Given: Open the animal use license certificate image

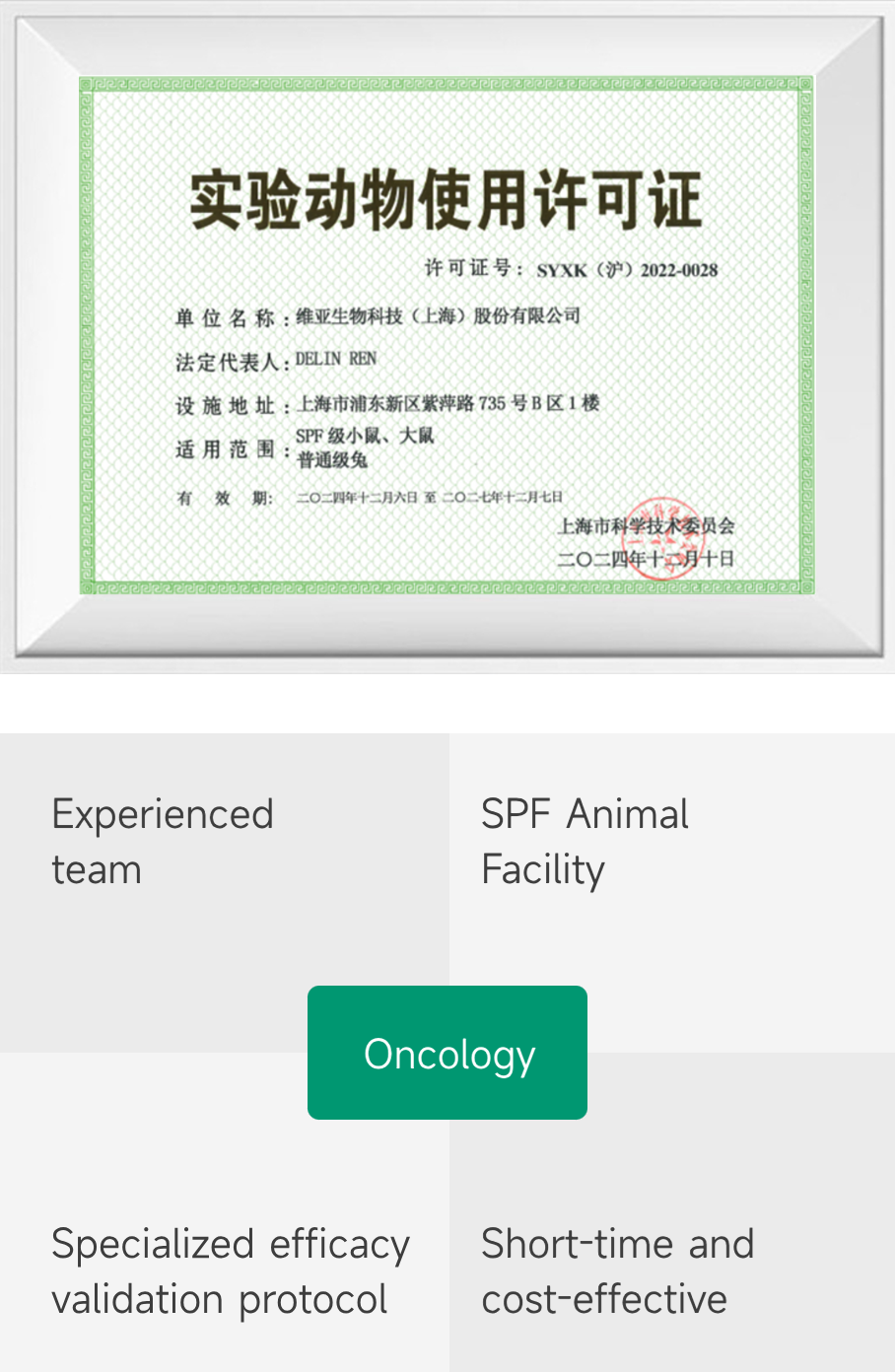Looking at the screenshot, I should [447, 335].
